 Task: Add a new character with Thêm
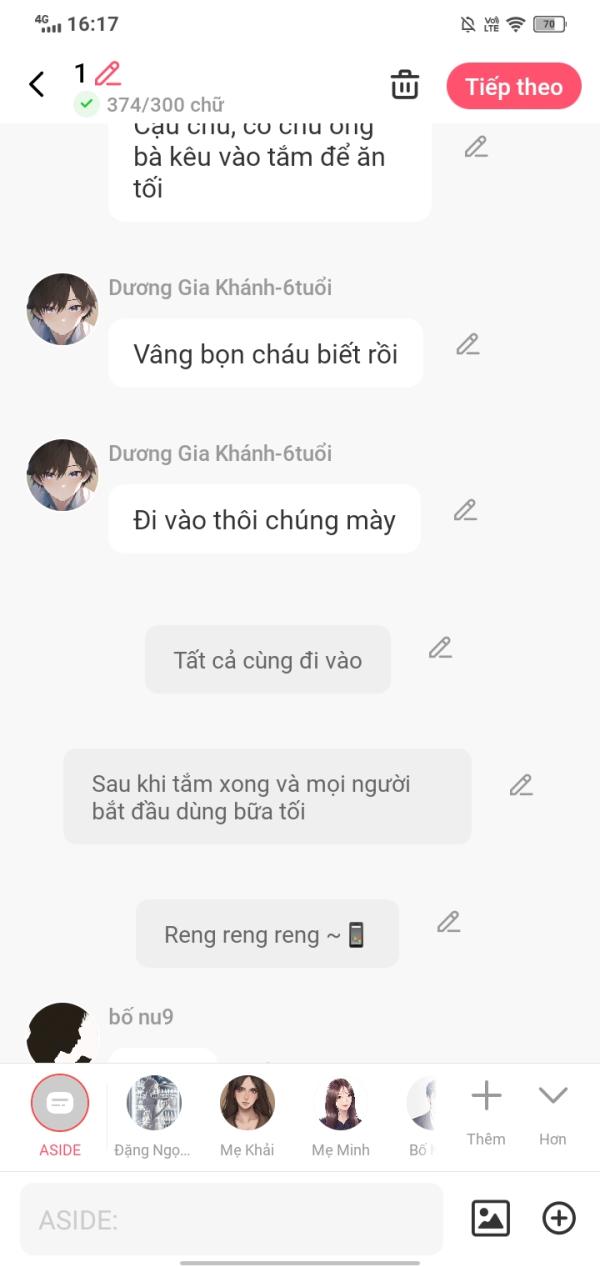[486, 1110]
